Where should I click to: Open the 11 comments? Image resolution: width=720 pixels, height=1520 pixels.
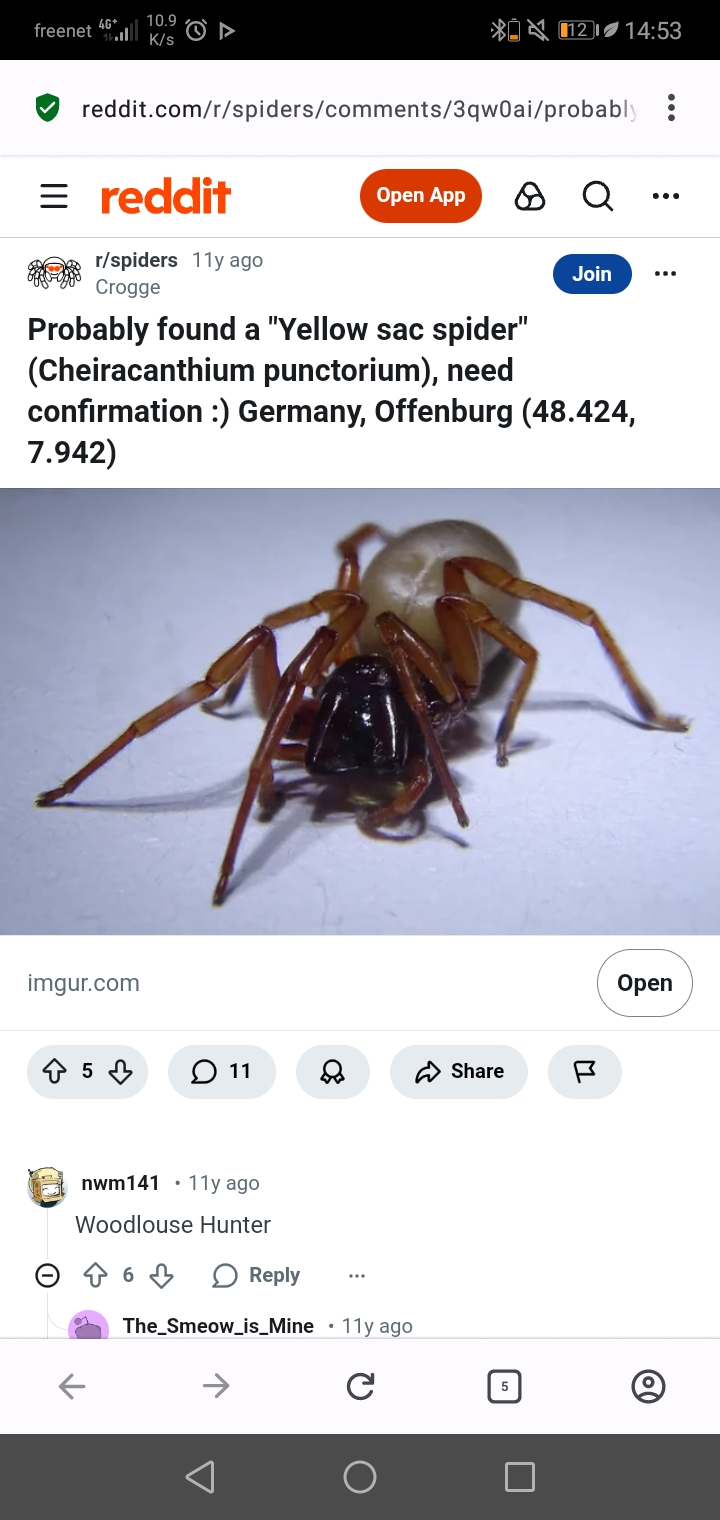pyautogui.click(x=222, y=1072)
